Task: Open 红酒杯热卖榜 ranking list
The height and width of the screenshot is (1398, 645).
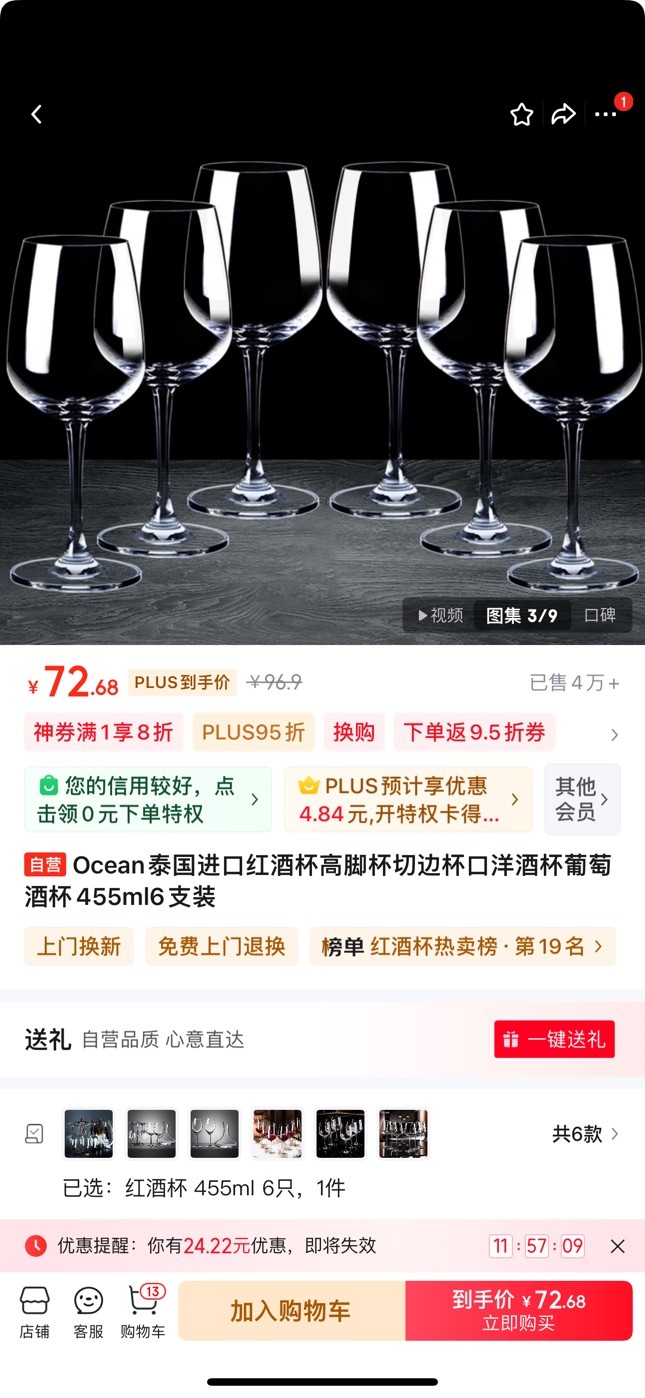Action: (x=462, y=946)
